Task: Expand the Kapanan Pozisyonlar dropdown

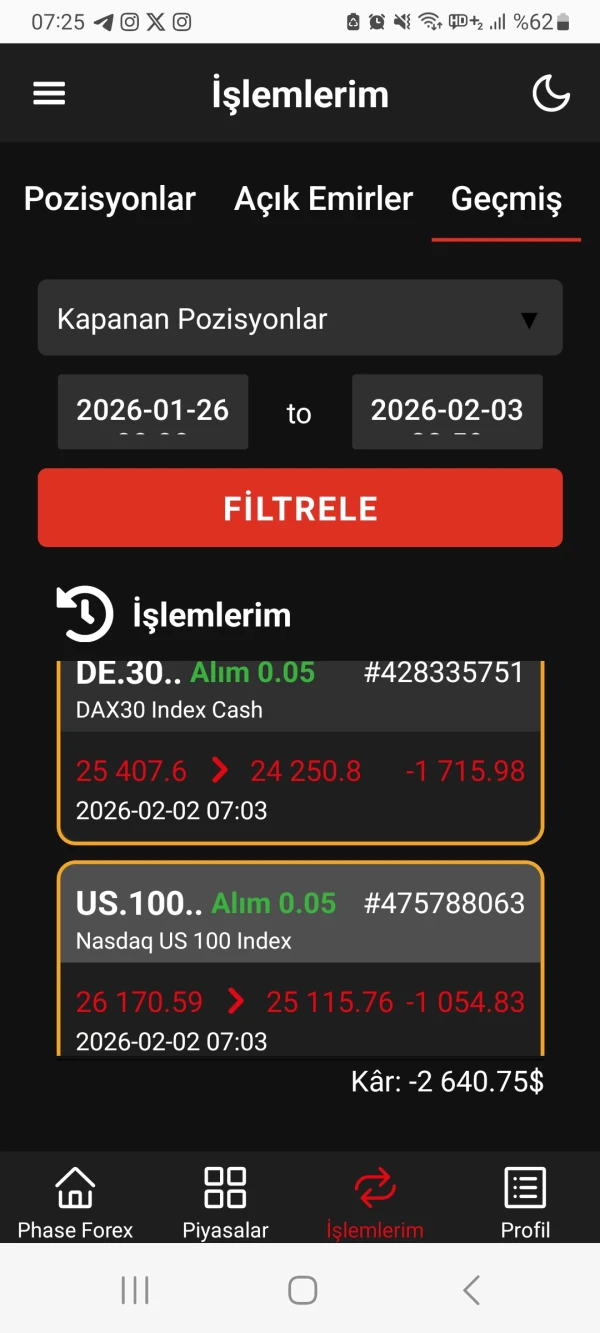Action: tap(300, 319)
